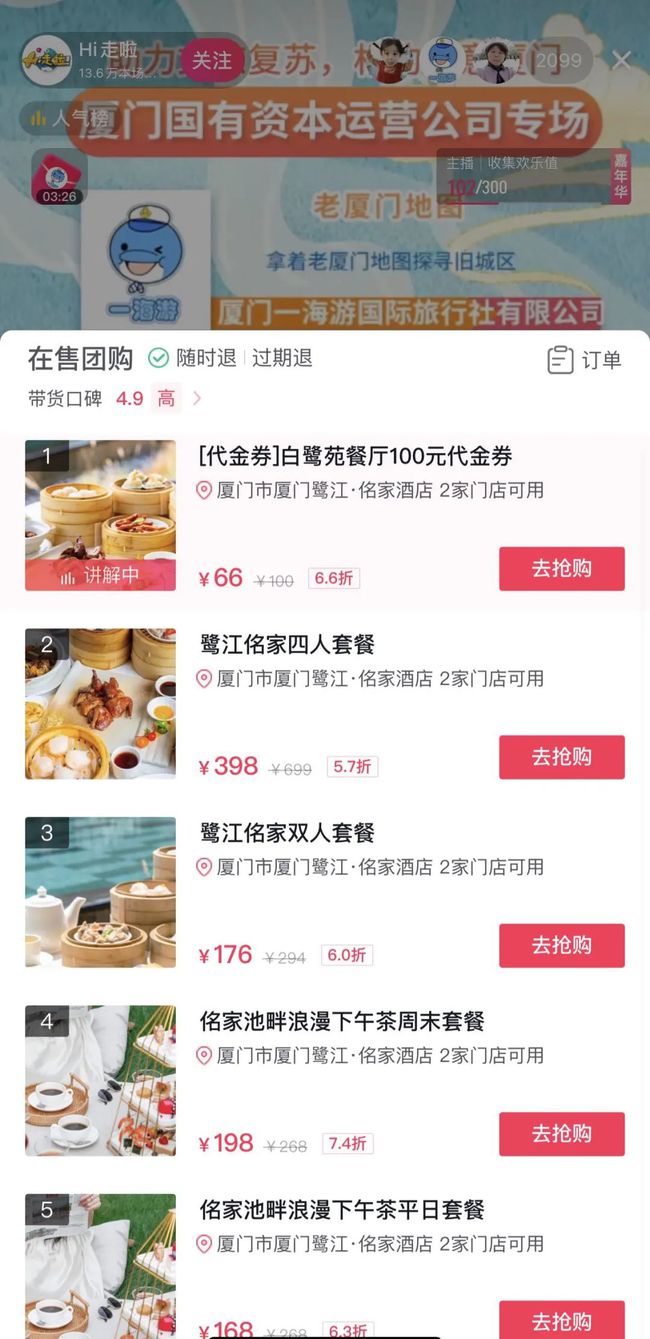Viewport: 650px width, 1339px height.
Task: View the 鹭江佲家四人套餐 photo
Action: point(100,703)
